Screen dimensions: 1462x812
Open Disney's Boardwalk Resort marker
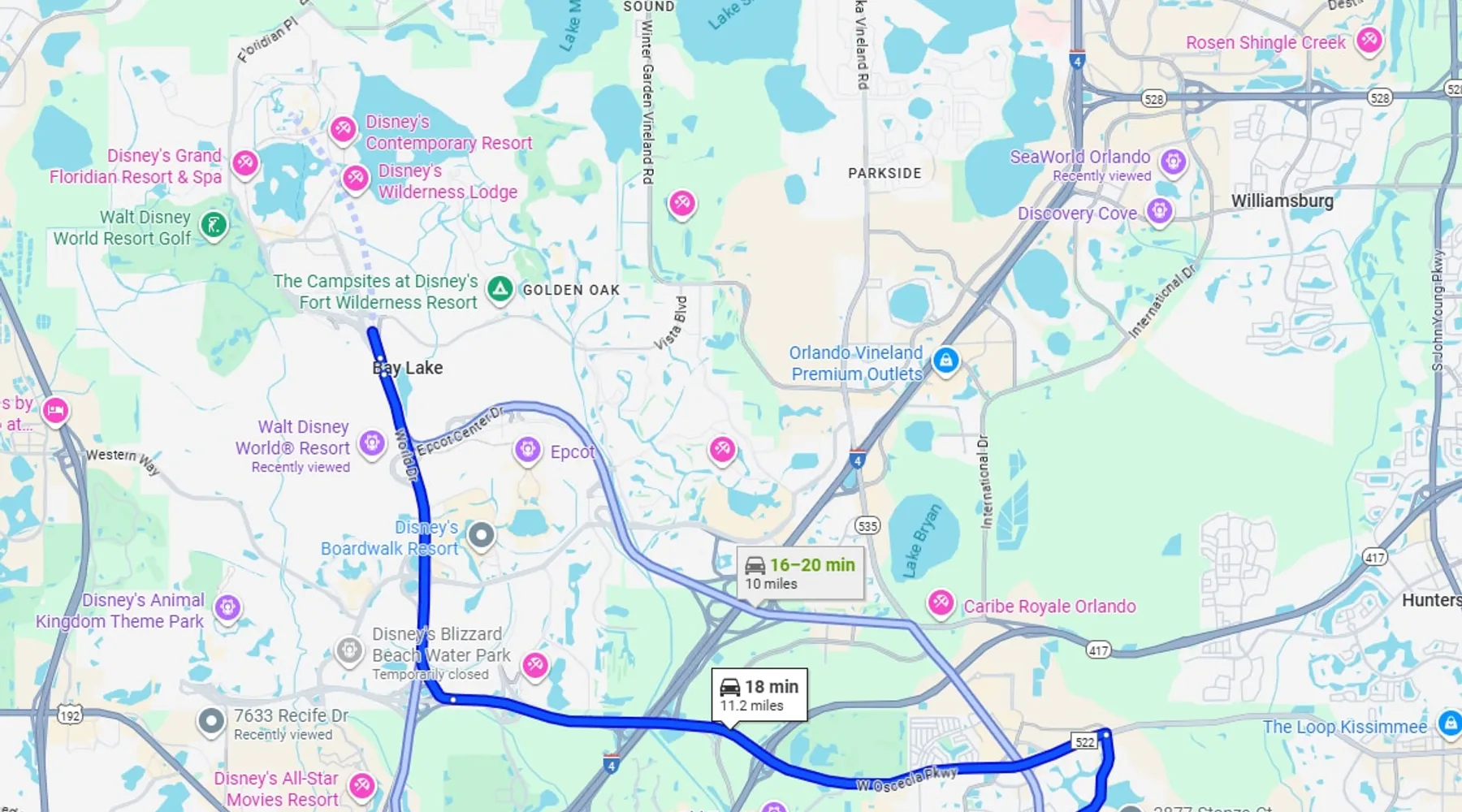point(482,535)
